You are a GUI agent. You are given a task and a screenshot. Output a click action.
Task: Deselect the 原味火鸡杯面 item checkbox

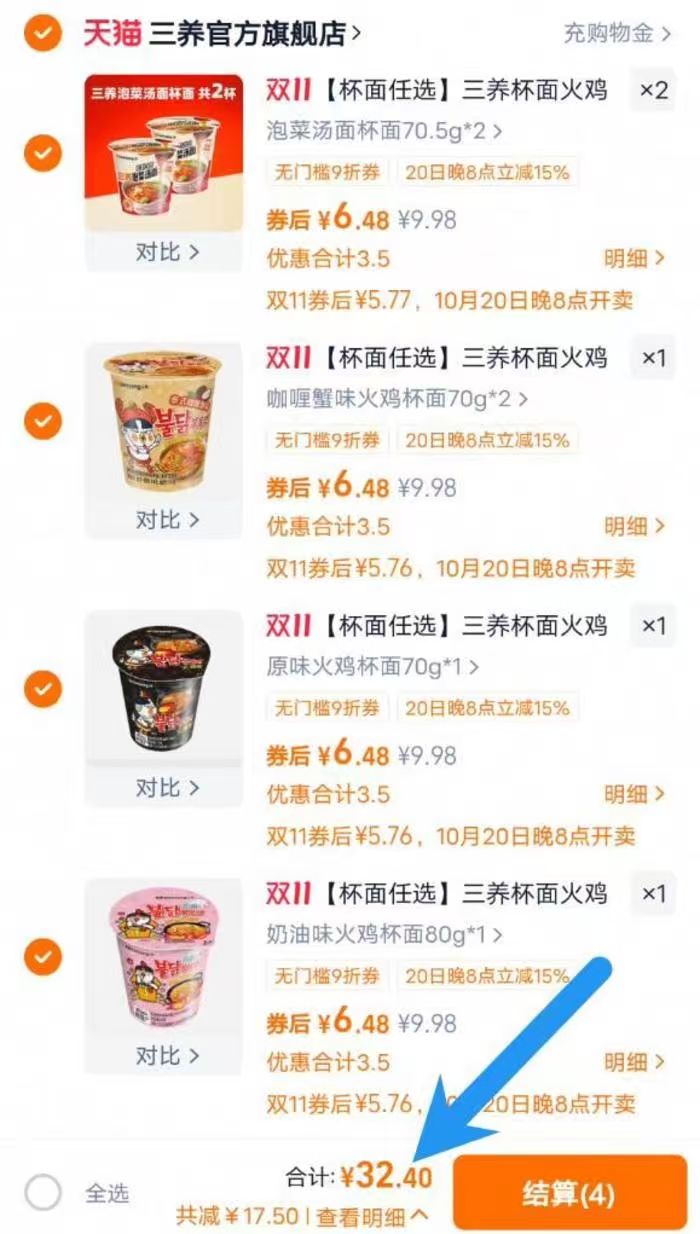42,689
